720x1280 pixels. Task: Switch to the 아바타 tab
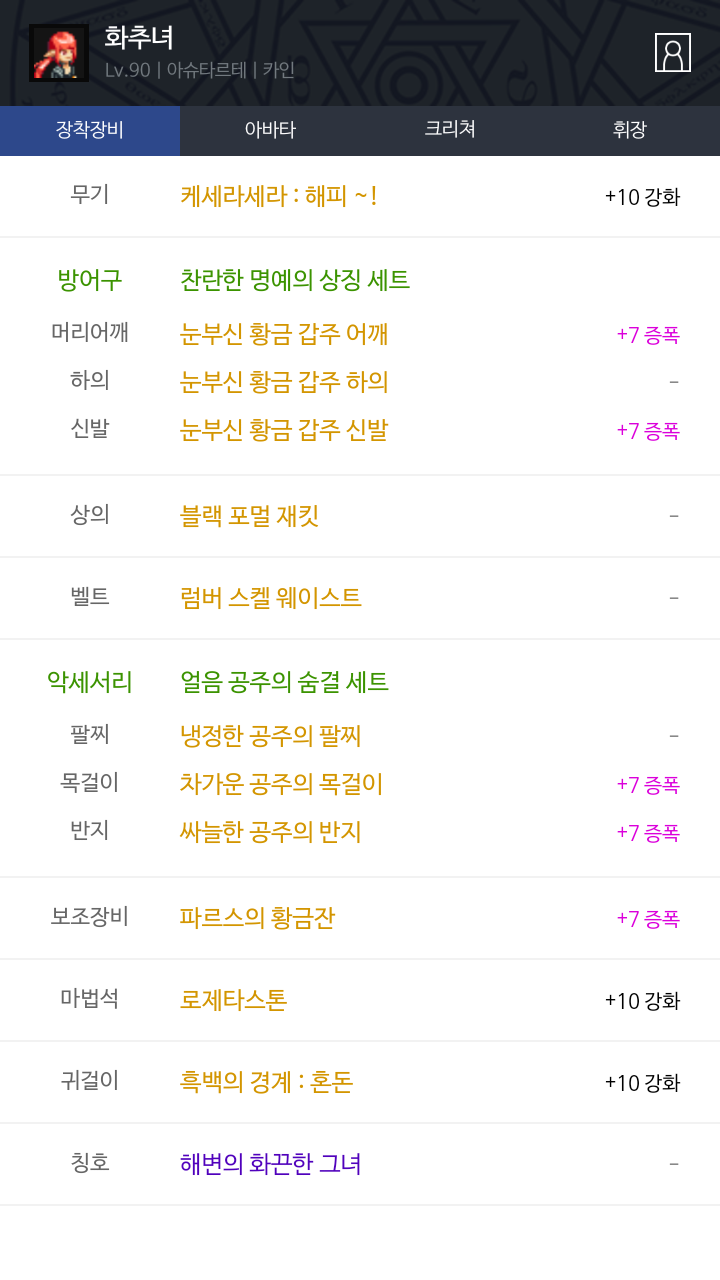(270, 130)
